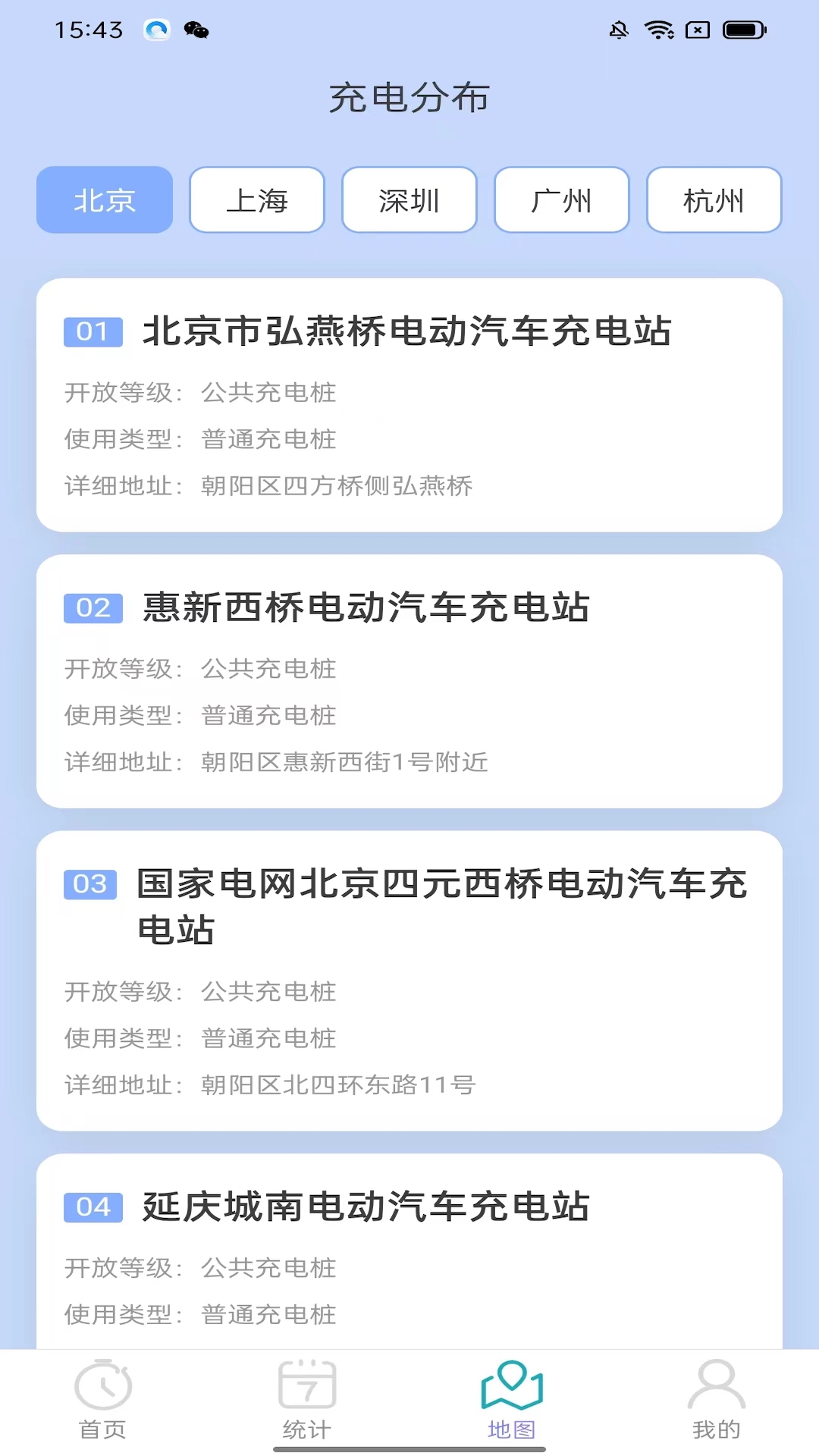Choose the 深圳 city chip
This screenshot has width=819, height=1456.
[409, 200]
